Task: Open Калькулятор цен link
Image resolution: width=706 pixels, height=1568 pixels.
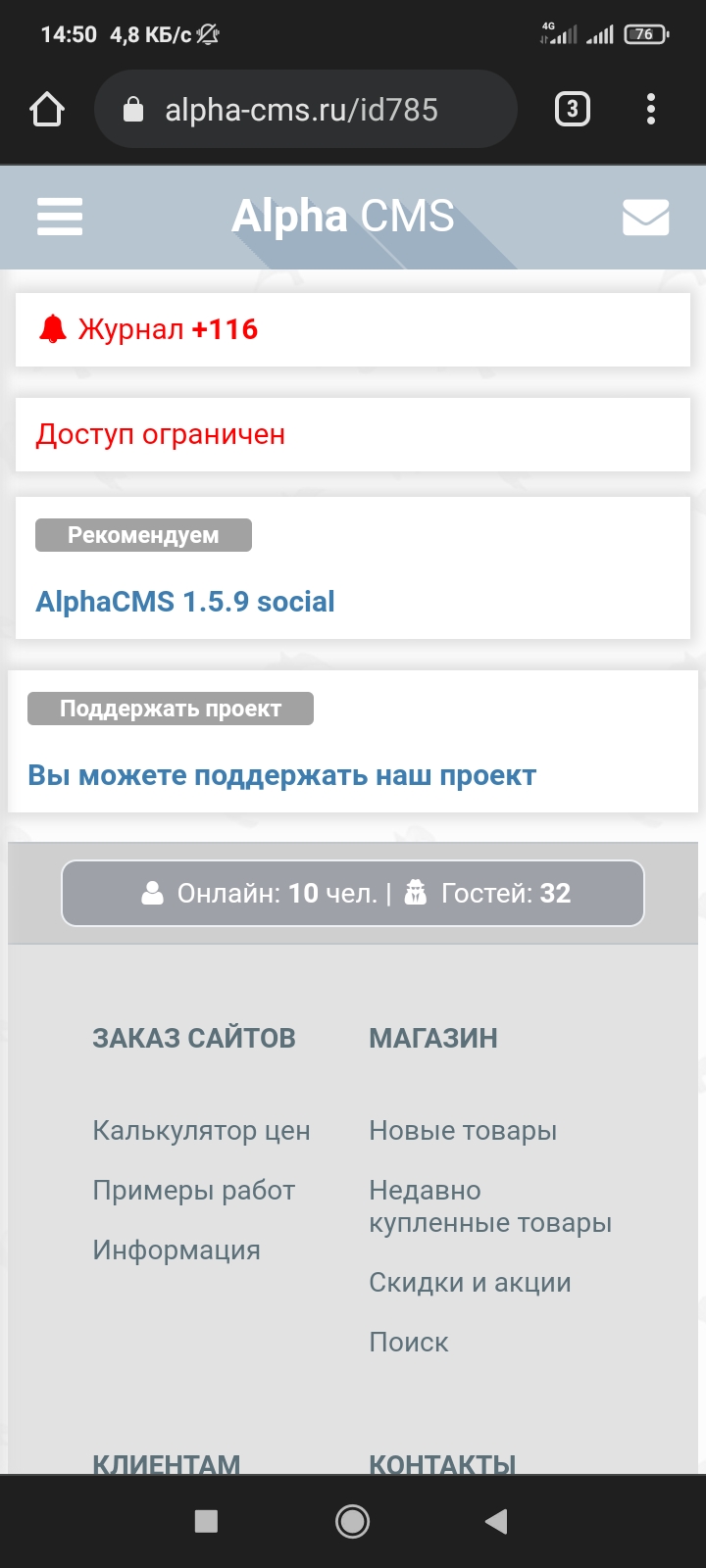Action: point(201,1130)
